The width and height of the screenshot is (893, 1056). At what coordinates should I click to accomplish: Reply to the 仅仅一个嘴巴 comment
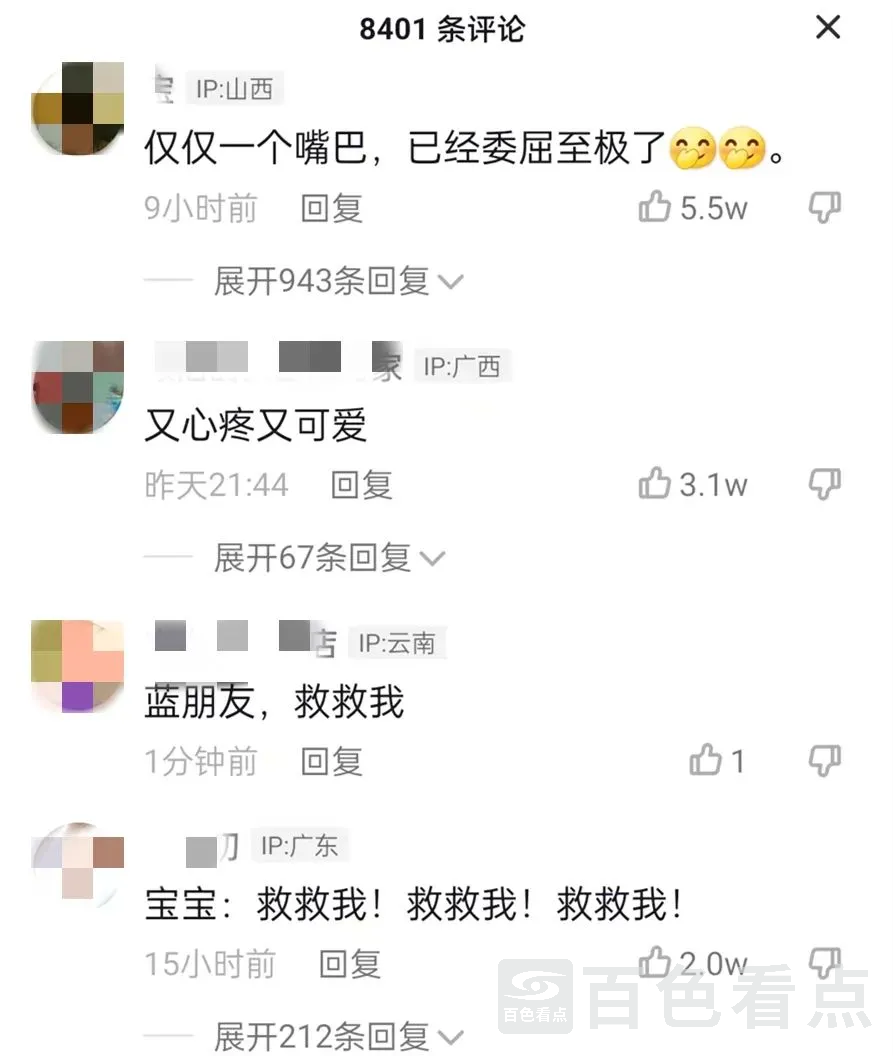pos(331,208)
